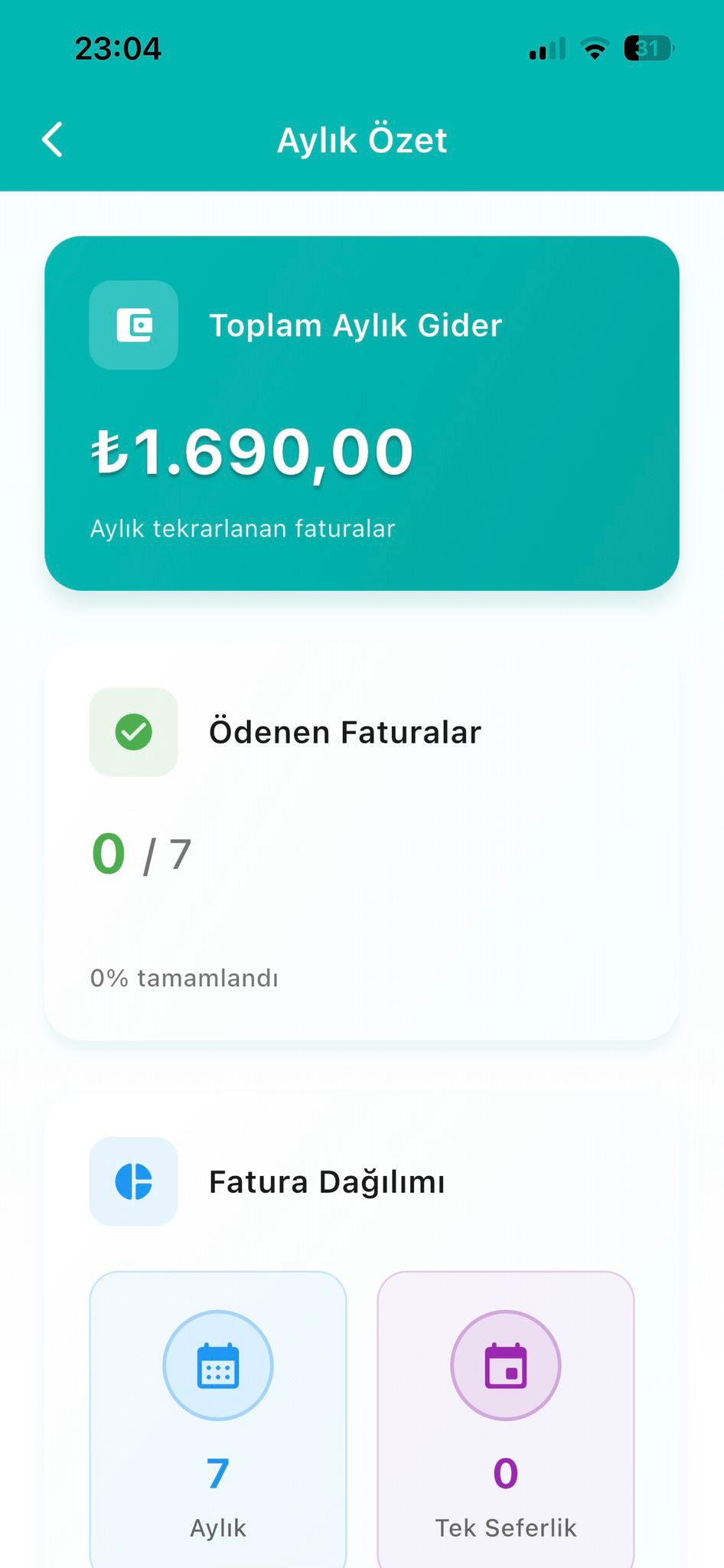This screenshot has width=724, height=1568.
Task: Select the ₺1.690,00 amount text
Action: (250, 452)
